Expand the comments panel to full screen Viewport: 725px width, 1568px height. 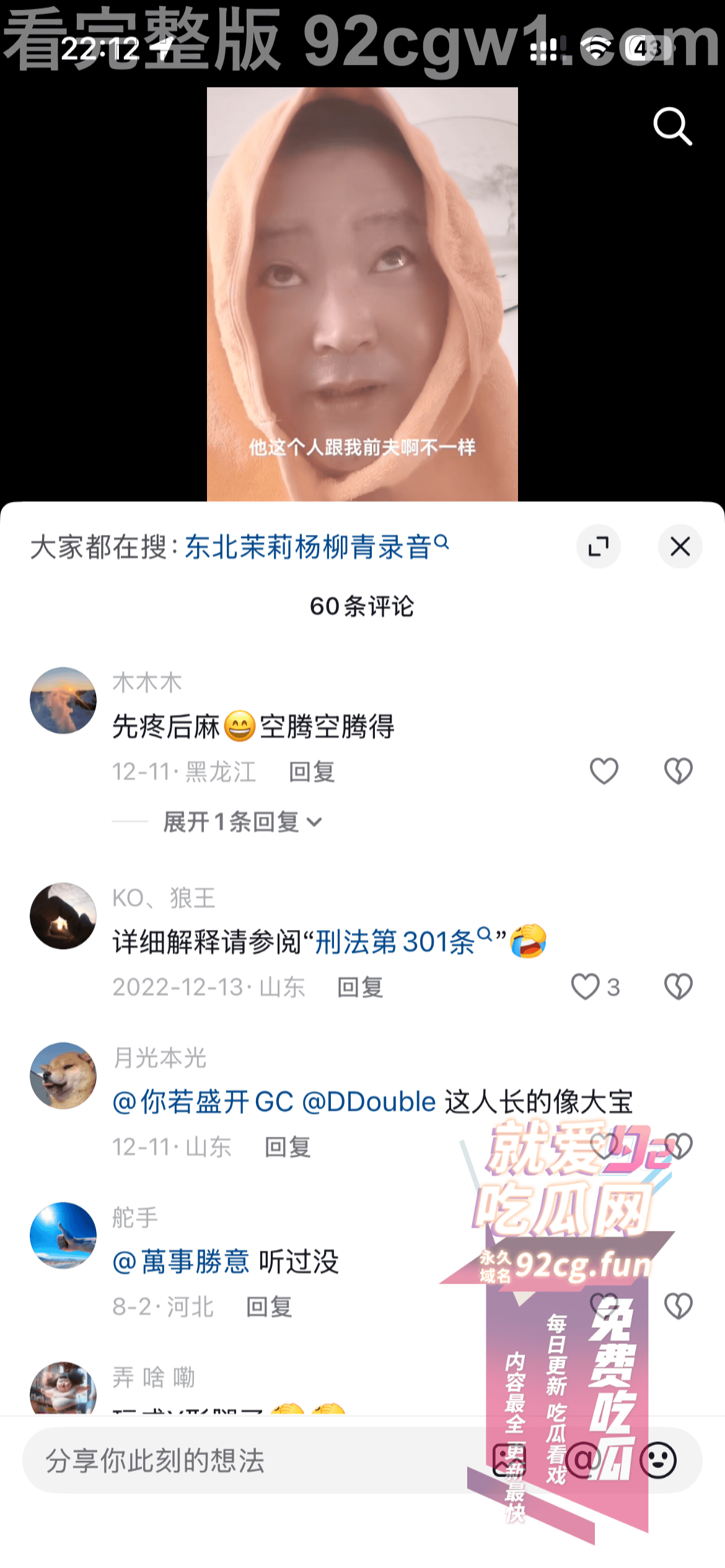tap(598, 547)
